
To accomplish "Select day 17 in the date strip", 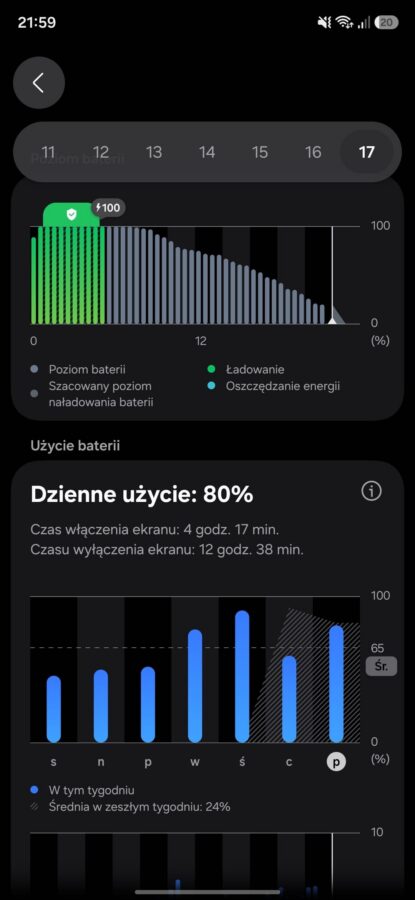I will (367, 152).
